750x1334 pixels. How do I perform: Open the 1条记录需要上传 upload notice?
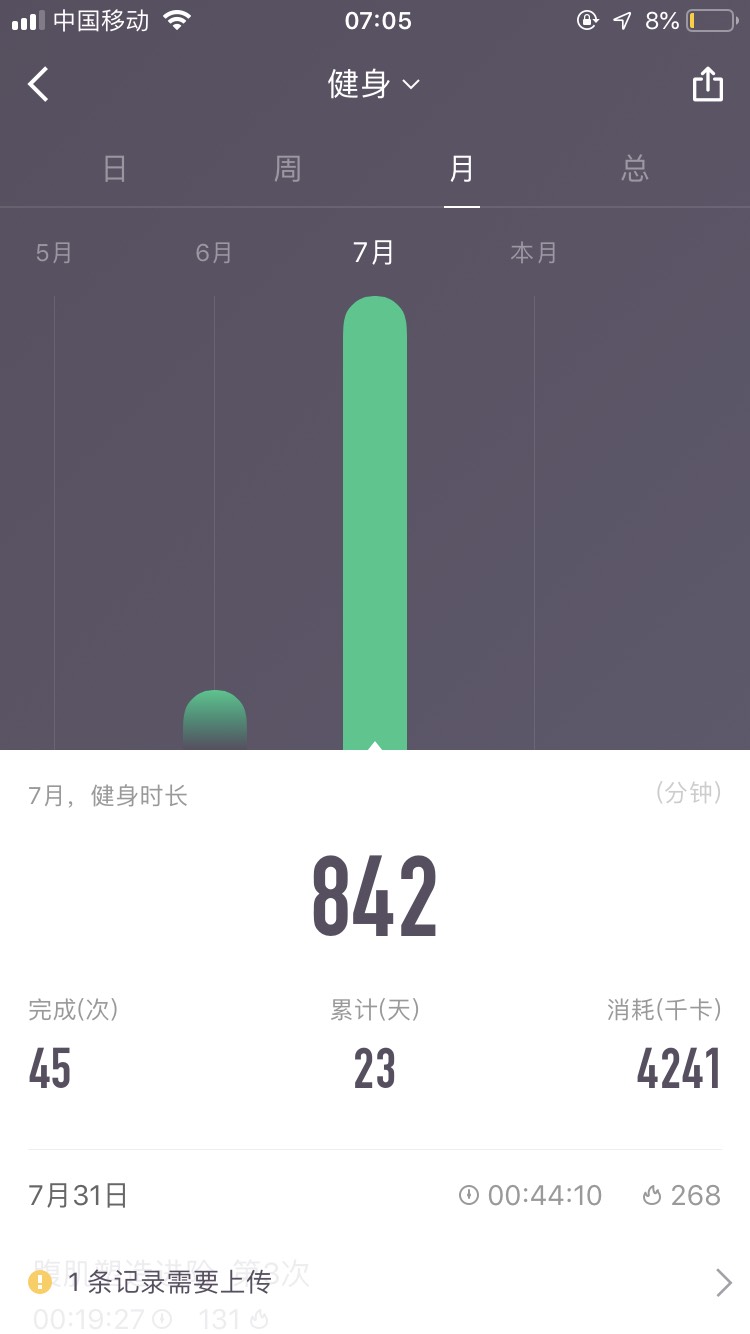coord(375,1282)
